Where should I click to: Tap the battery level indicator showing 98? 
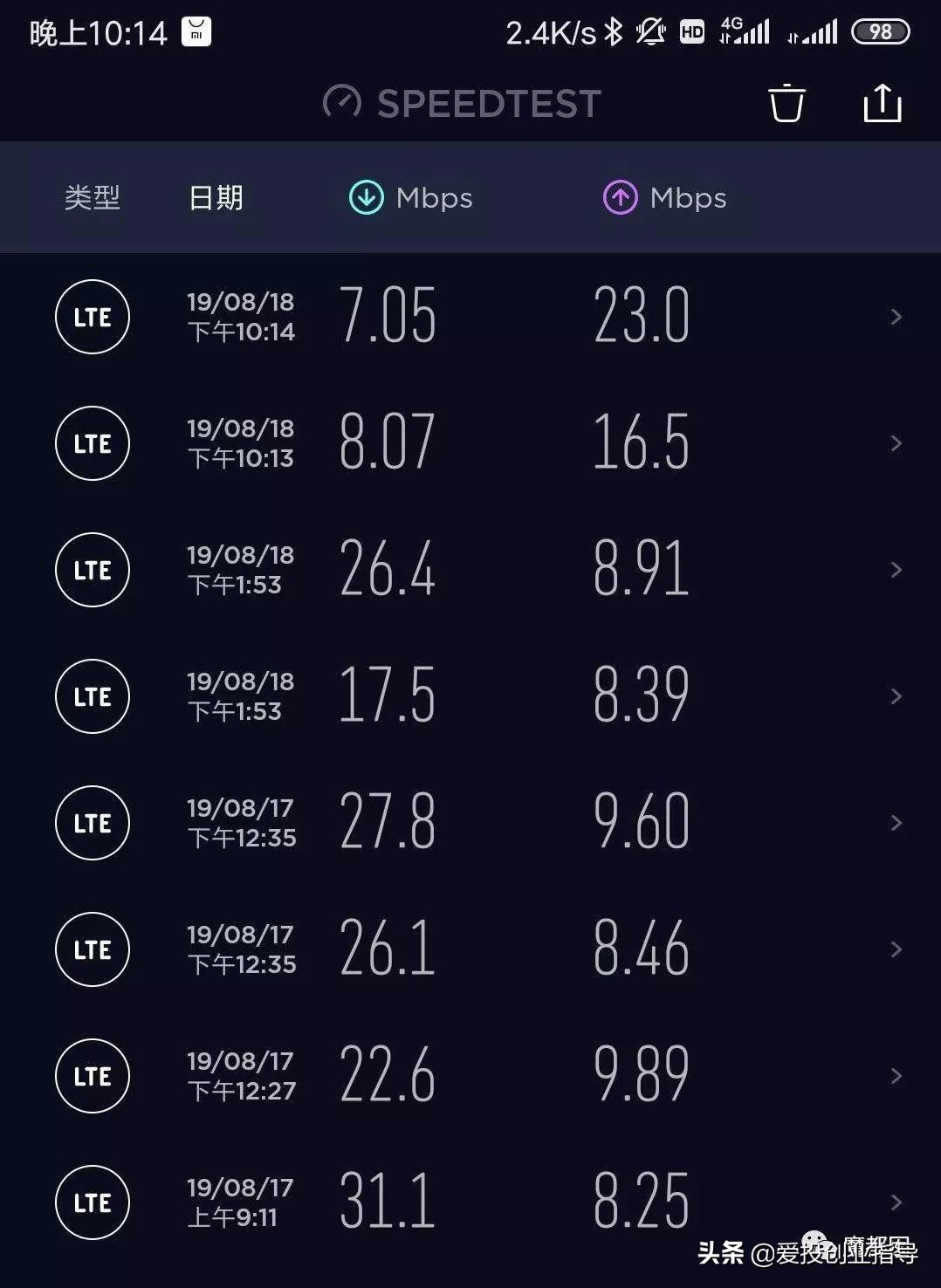tap(882, 31)
